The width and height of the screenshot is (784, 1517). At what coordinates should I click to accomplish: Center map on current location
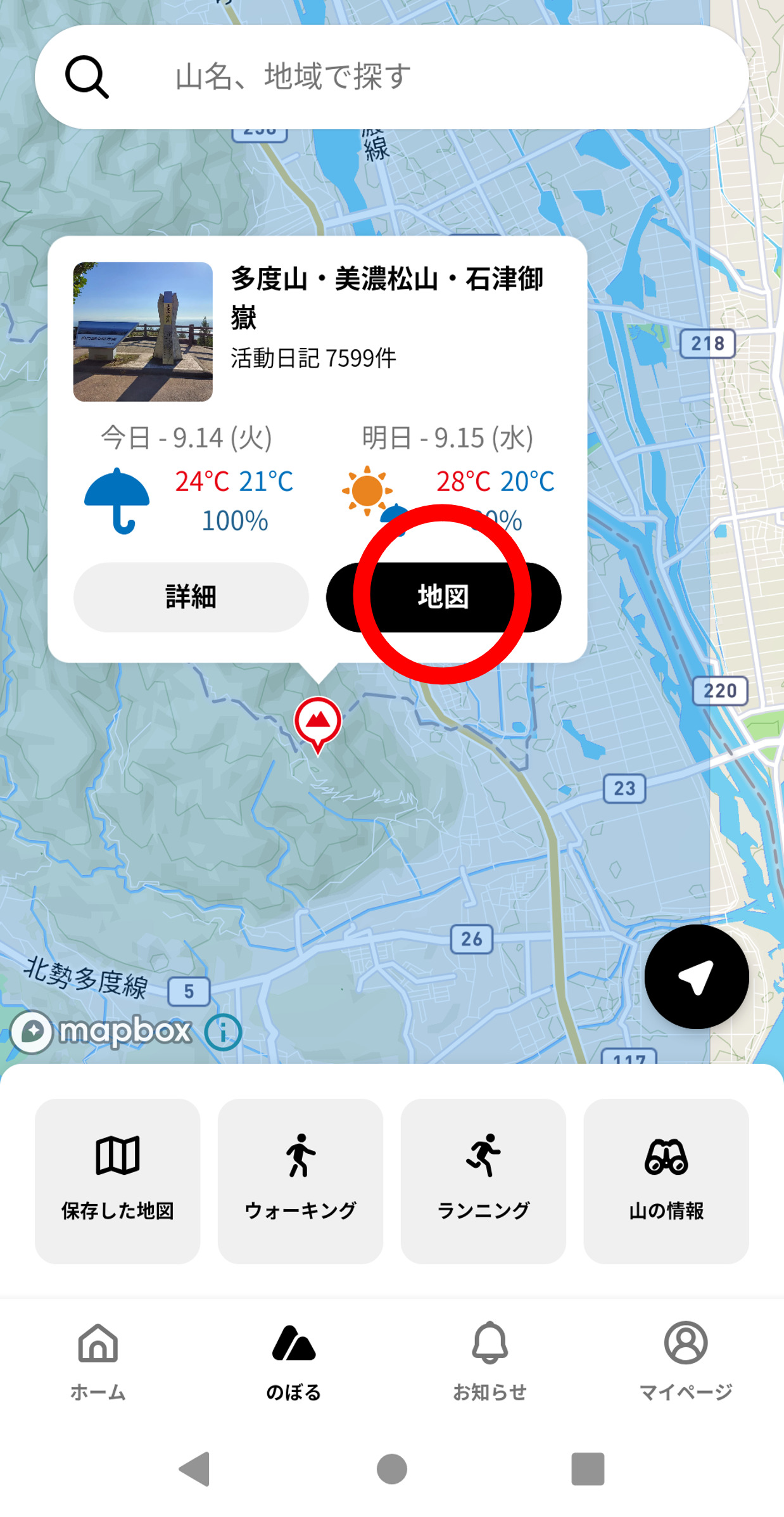697,976
